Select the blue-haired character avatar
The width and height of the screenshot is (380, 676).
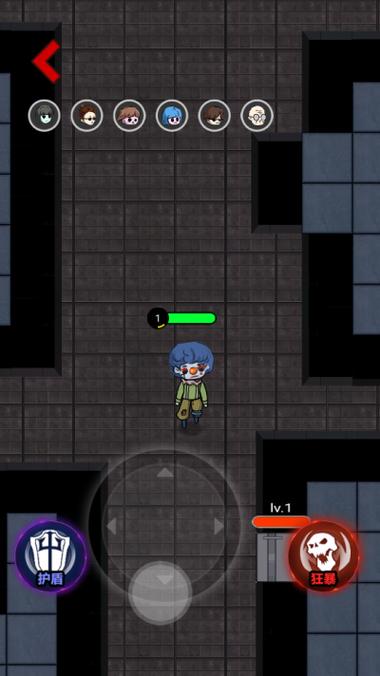coord(172,116)
